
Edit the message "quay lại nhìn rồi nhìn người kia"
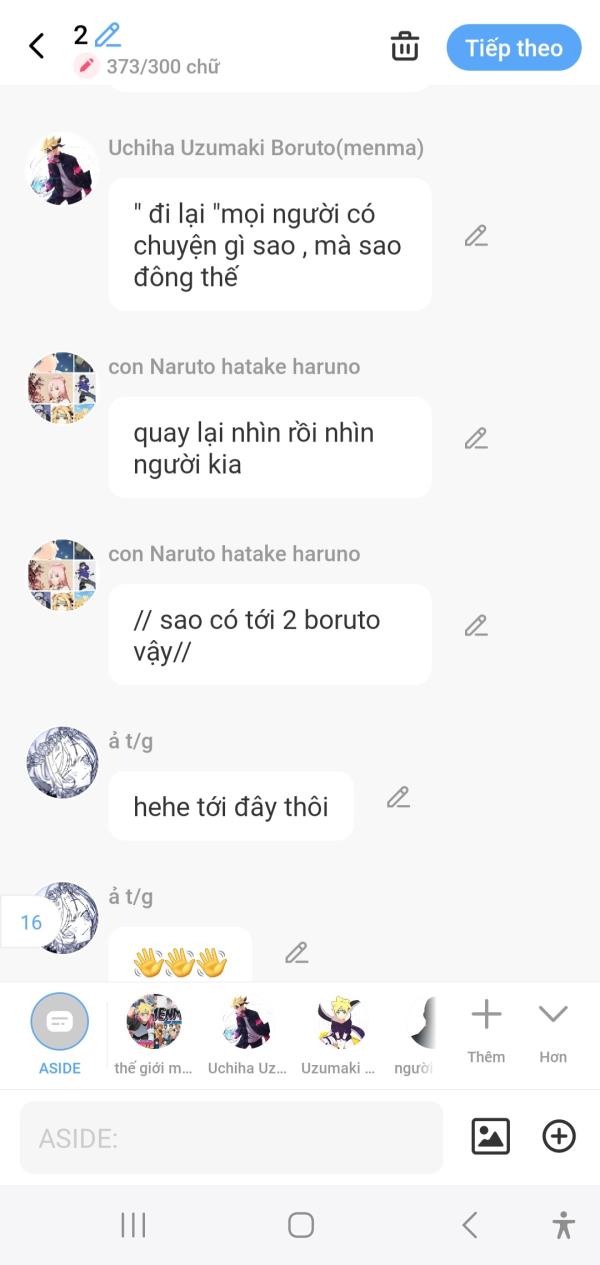476,438
